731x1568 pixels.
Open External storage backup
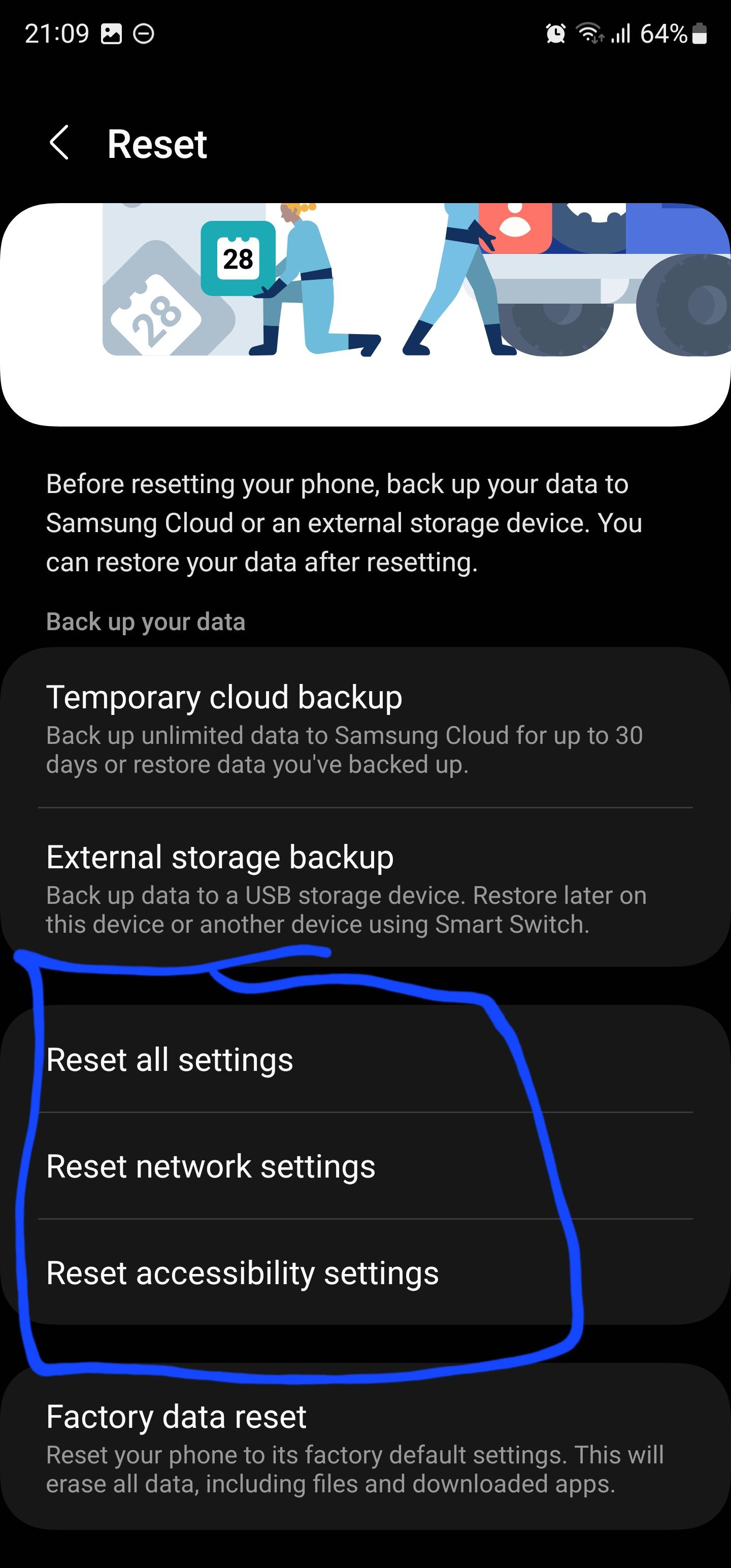click(x=365, y=888)
